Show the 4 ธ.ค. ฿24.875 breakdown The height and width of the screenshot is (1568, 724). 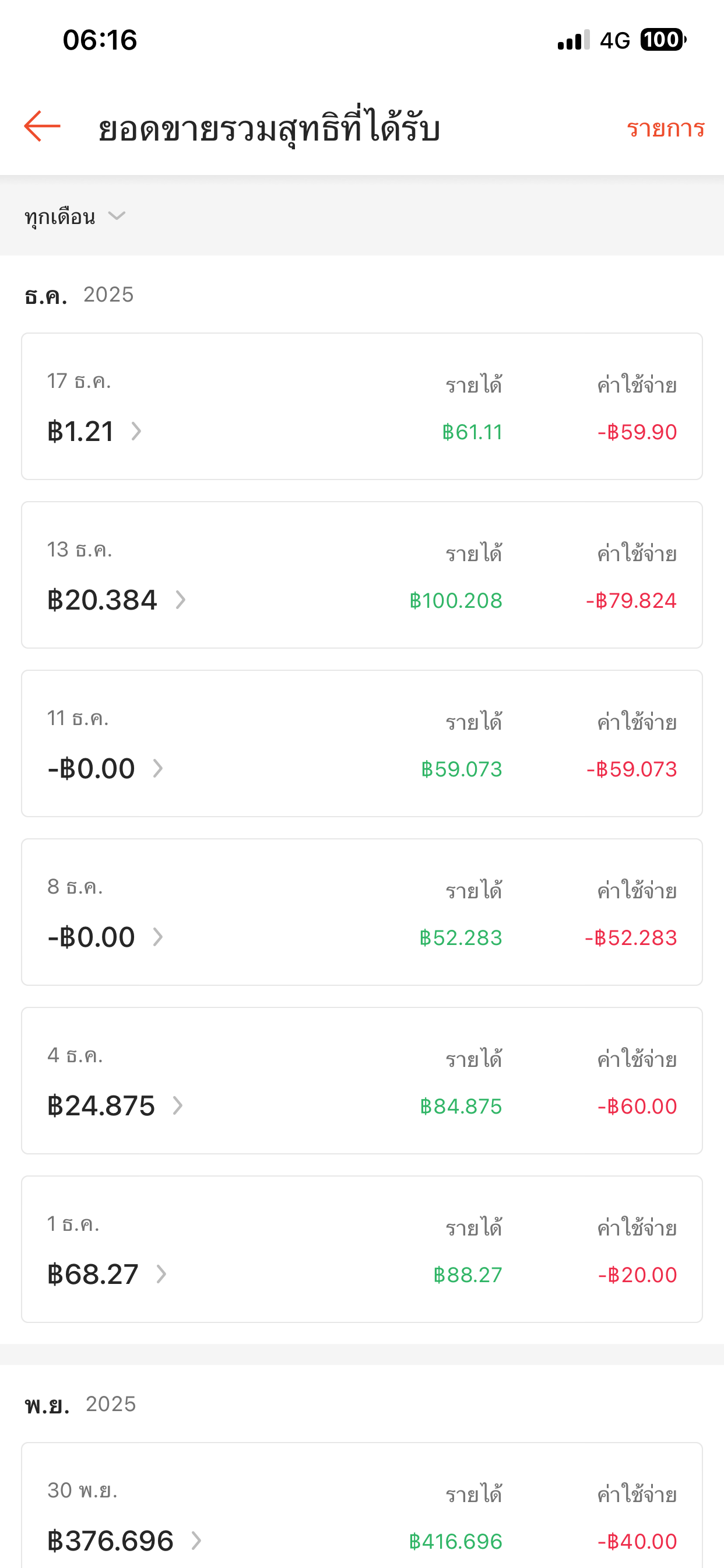click(361, 1080)
